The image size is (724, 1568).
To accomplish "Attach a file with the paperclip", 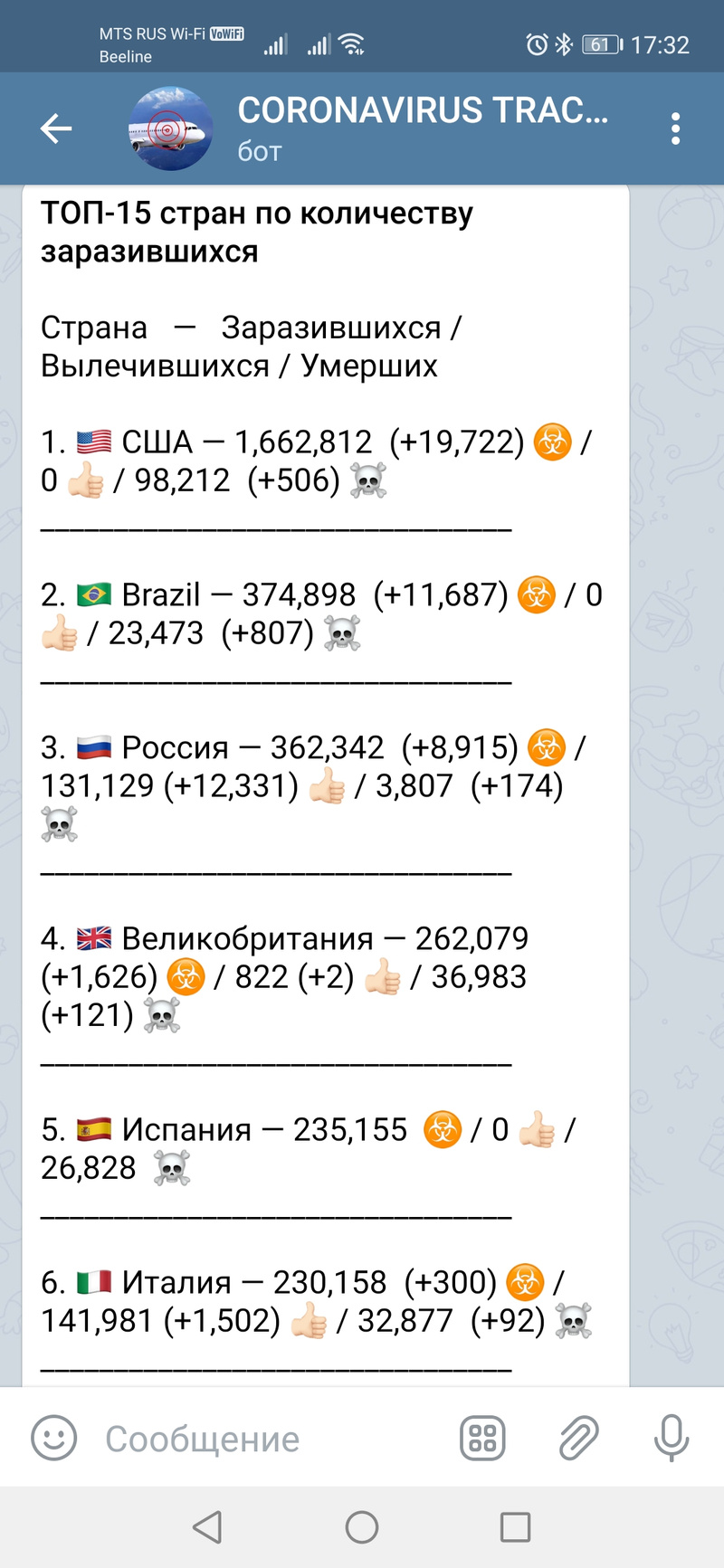I will pyautogui.click(x=577, y=1438).
